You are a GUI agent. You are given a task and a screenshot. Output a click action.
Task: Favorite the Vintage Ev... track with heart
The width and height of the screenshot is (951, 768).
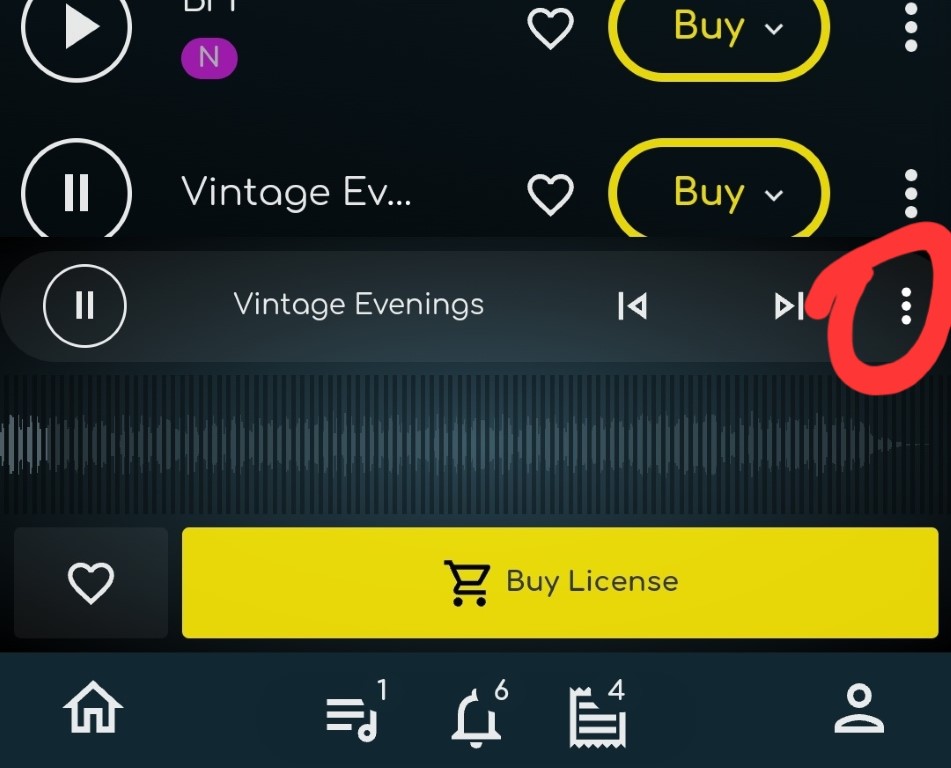(550, 193)
